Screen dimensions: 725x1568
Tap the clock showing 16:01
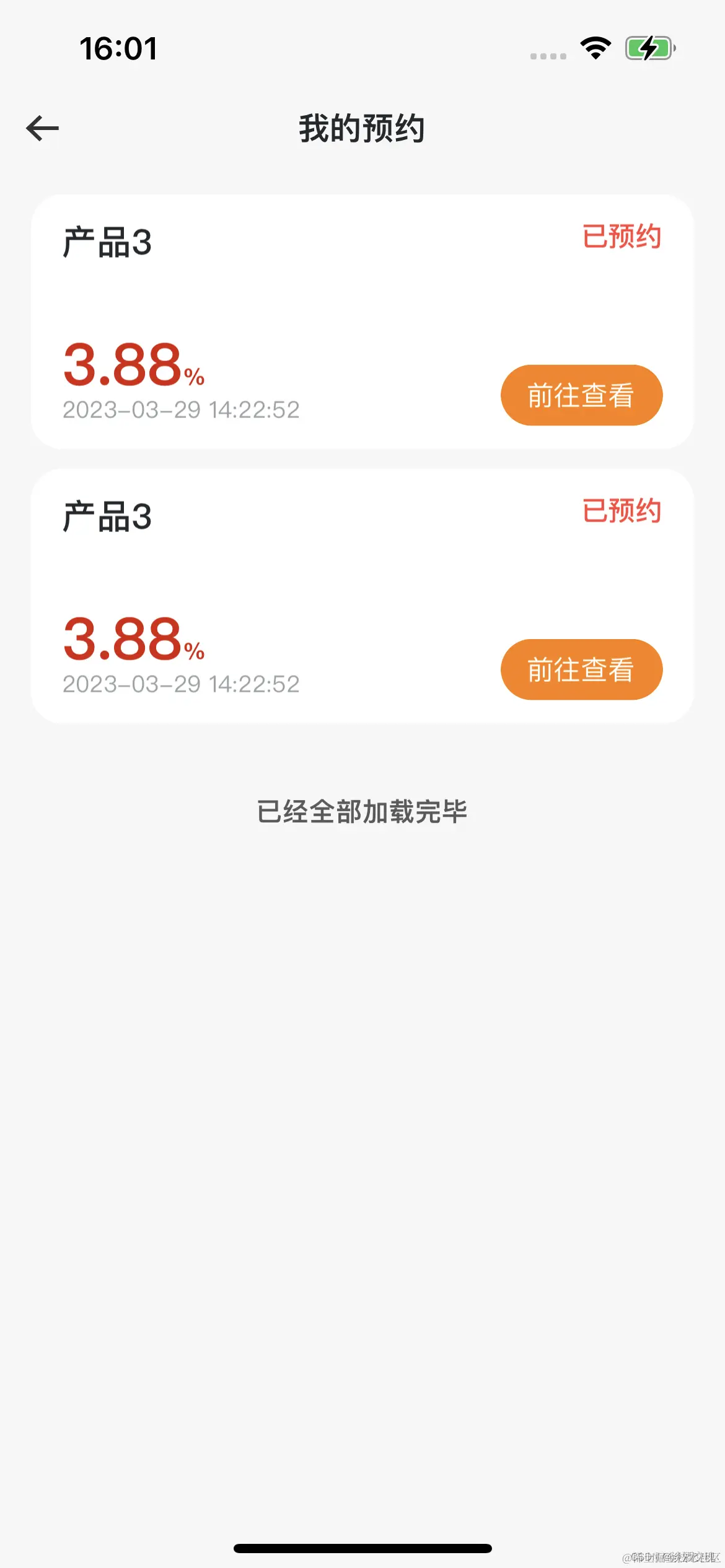point(119,48)
